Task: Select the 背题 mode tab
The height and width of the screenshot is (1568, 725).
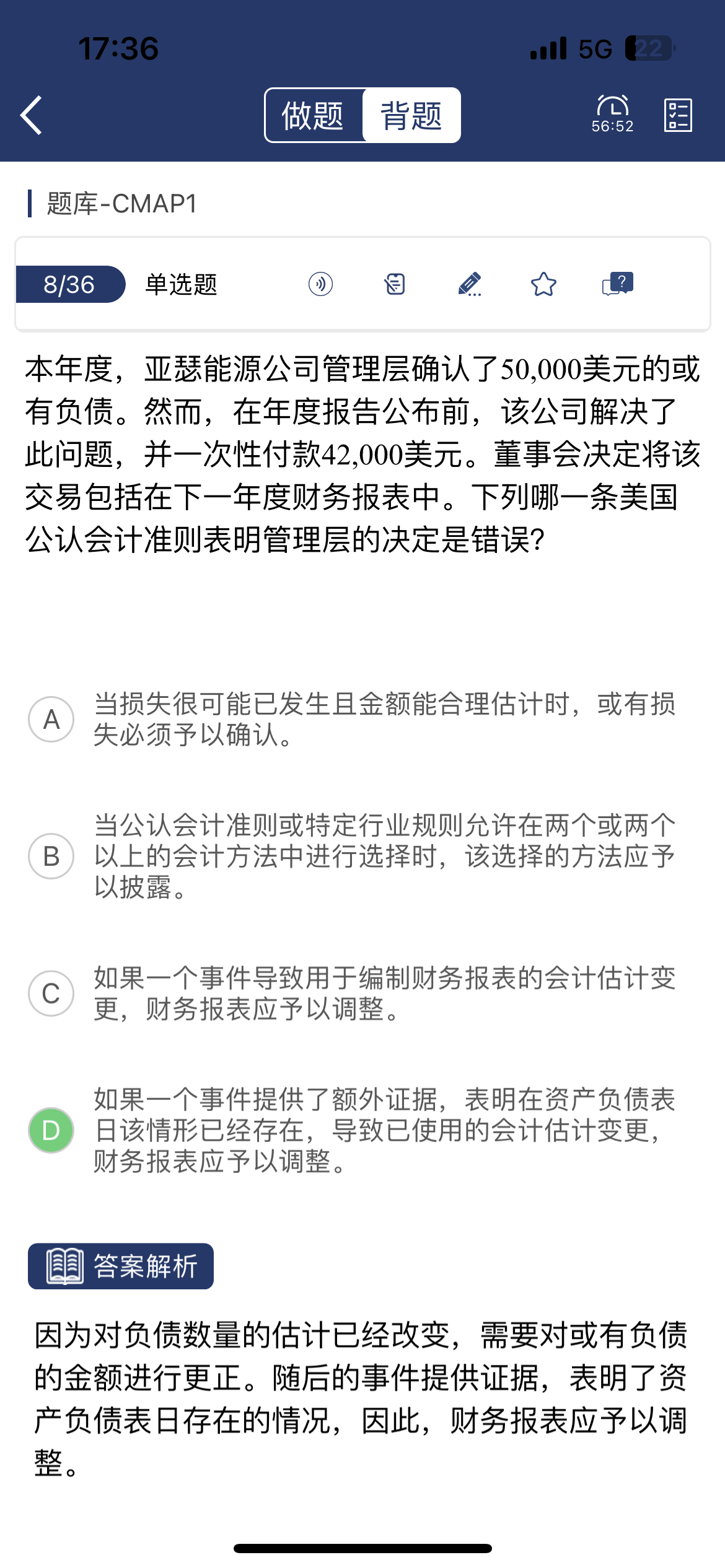Action: [x=411, y=116]
